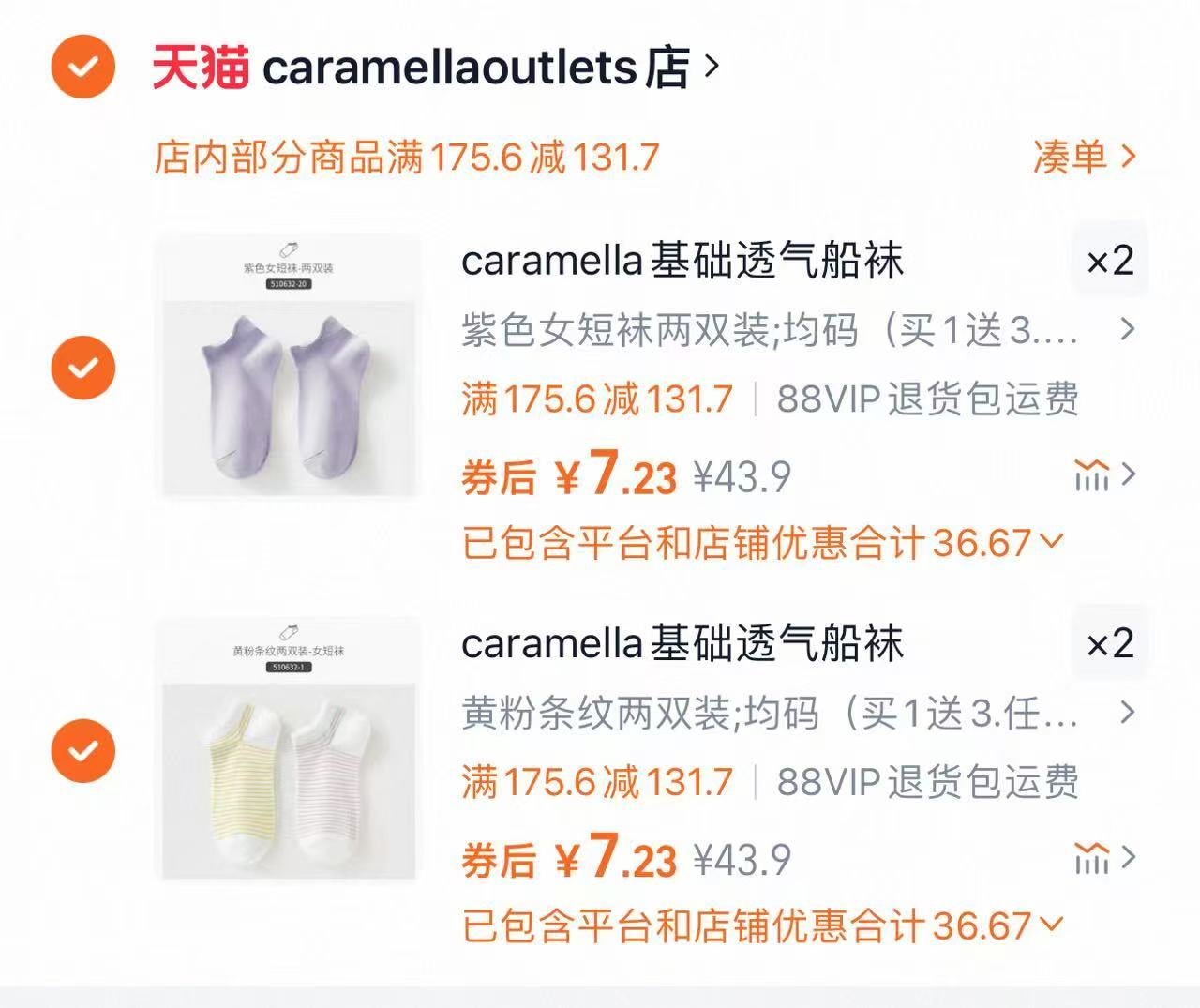This screenshot has width=1200, height=1008.
Task: Change quantity ×2 for purple socks
Action: [1110, 261]
